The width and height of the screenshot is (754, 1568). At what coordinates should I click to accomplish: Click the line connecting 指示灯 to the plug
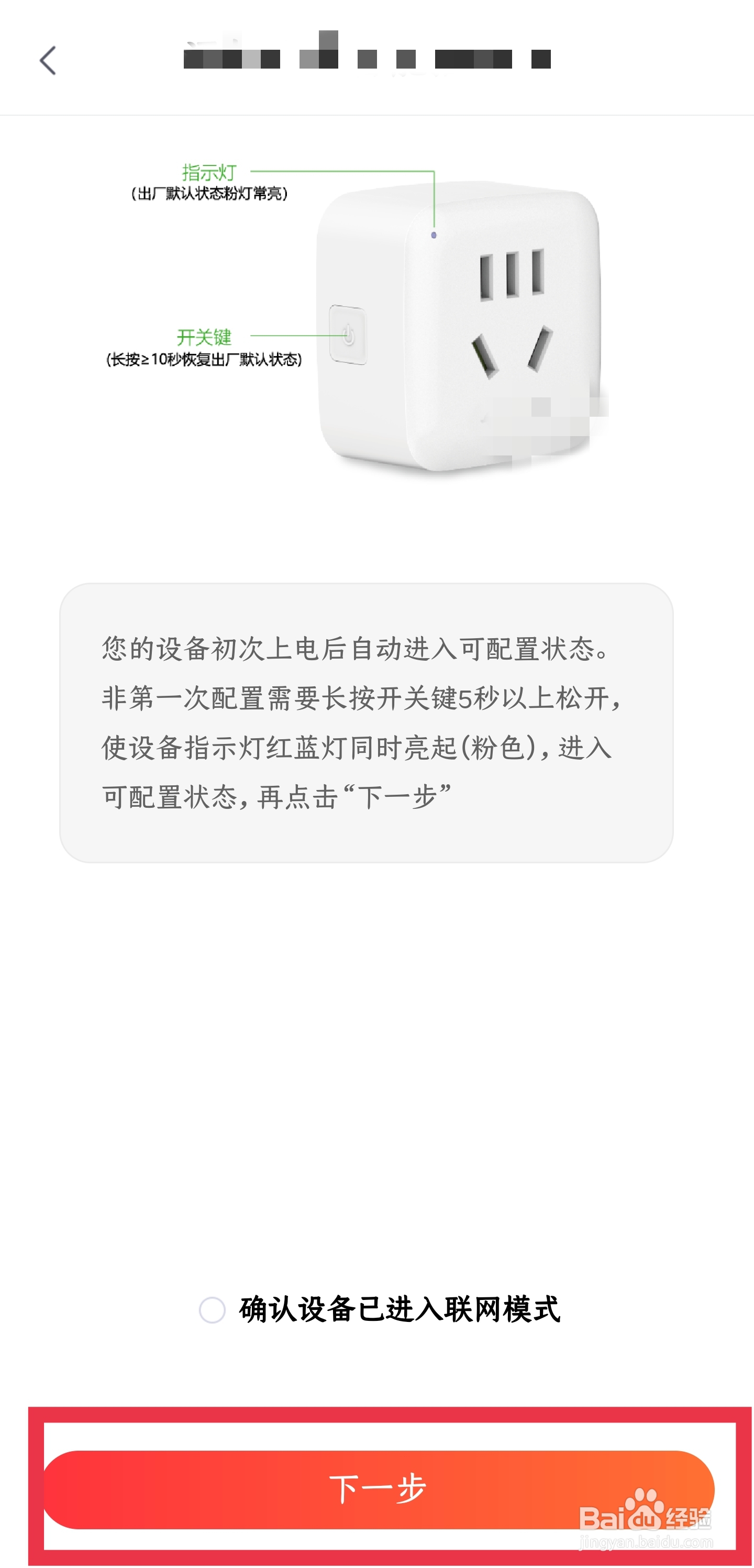pos(341,172)
